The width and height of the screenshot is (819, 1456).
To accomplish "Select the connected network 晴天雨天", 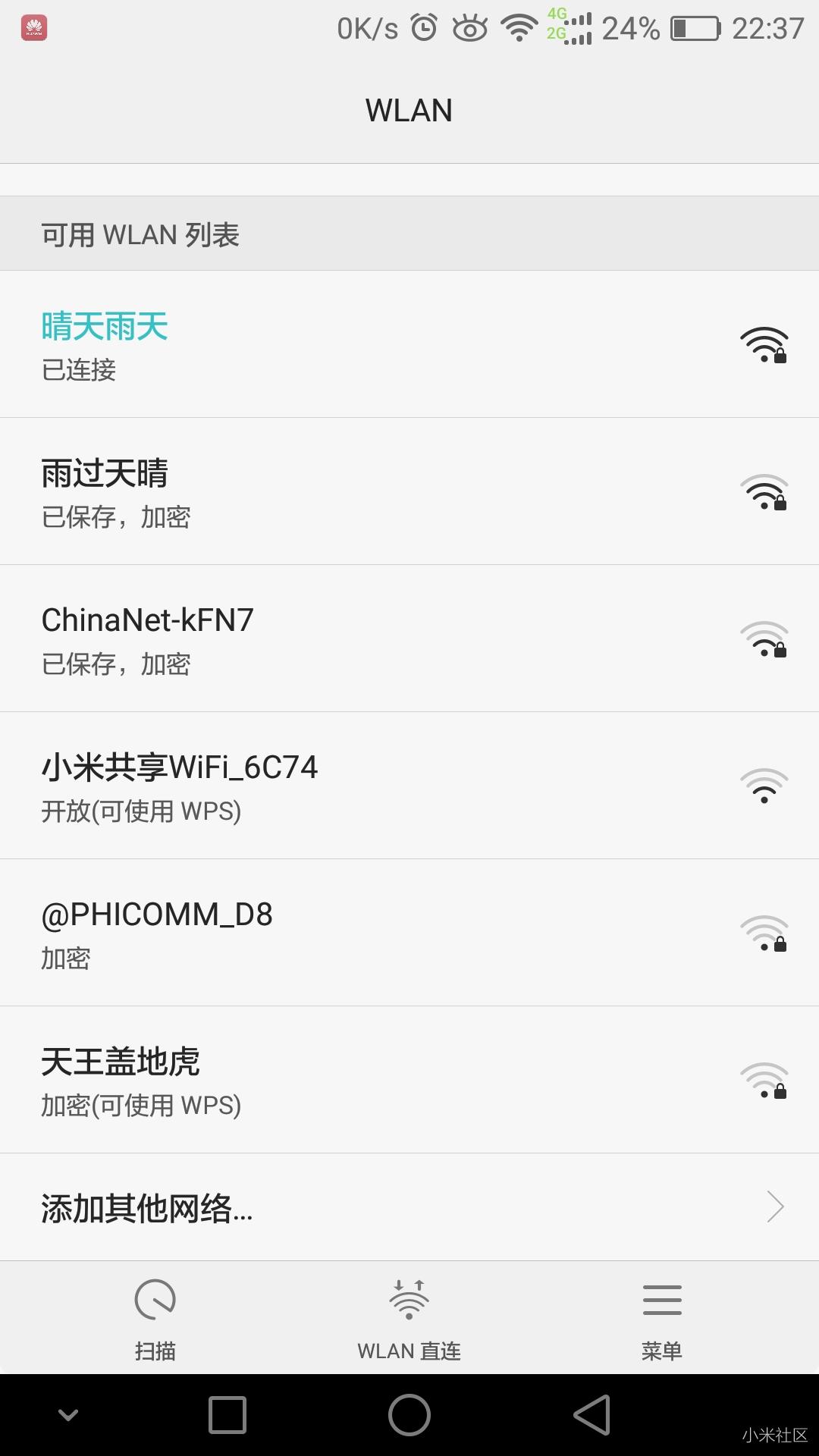I will pyautogui.click(x=303, y=345).
